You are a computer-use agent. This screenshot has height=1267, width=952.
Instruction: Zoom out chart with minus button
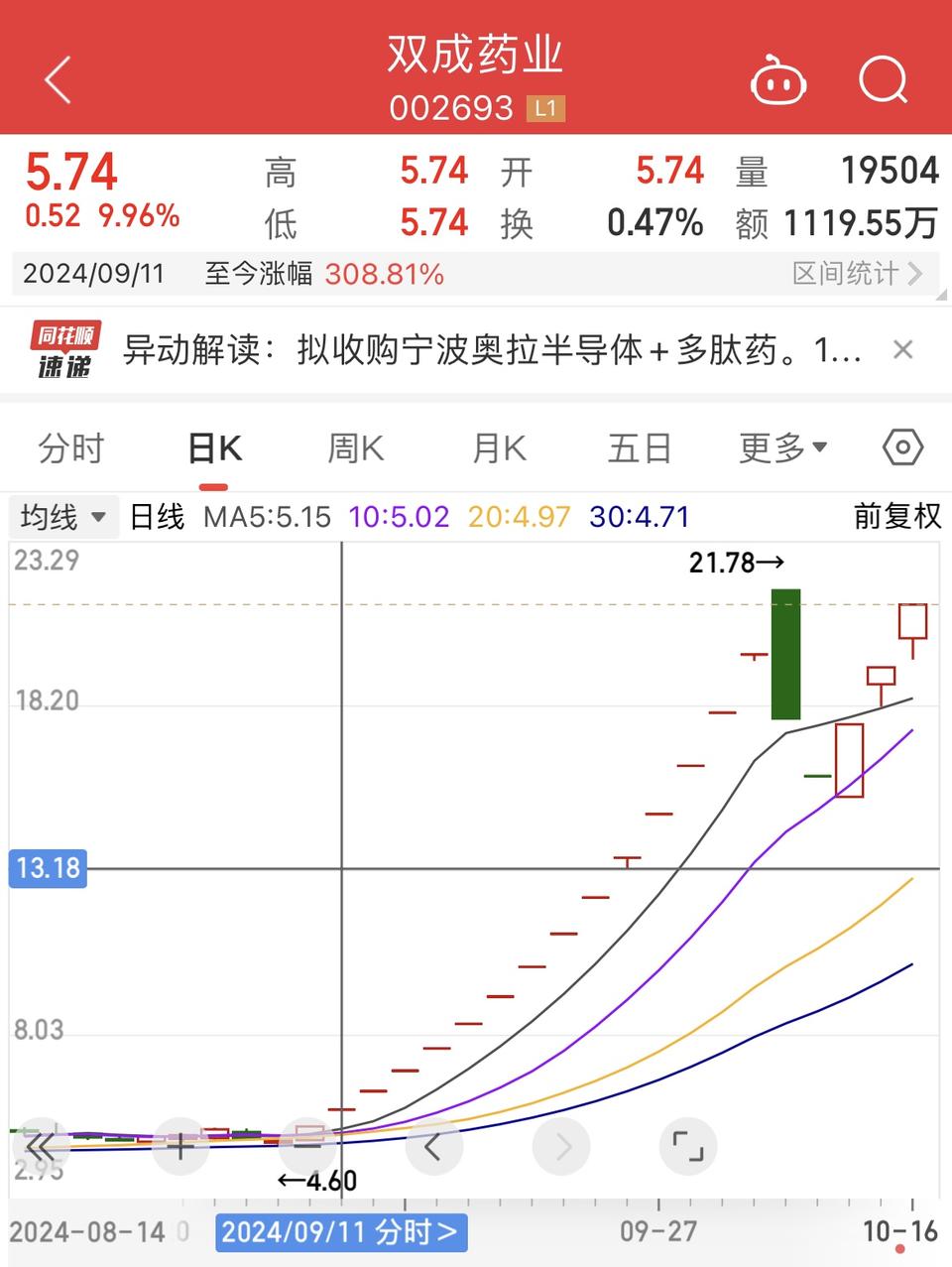(x=306, y=1147)
